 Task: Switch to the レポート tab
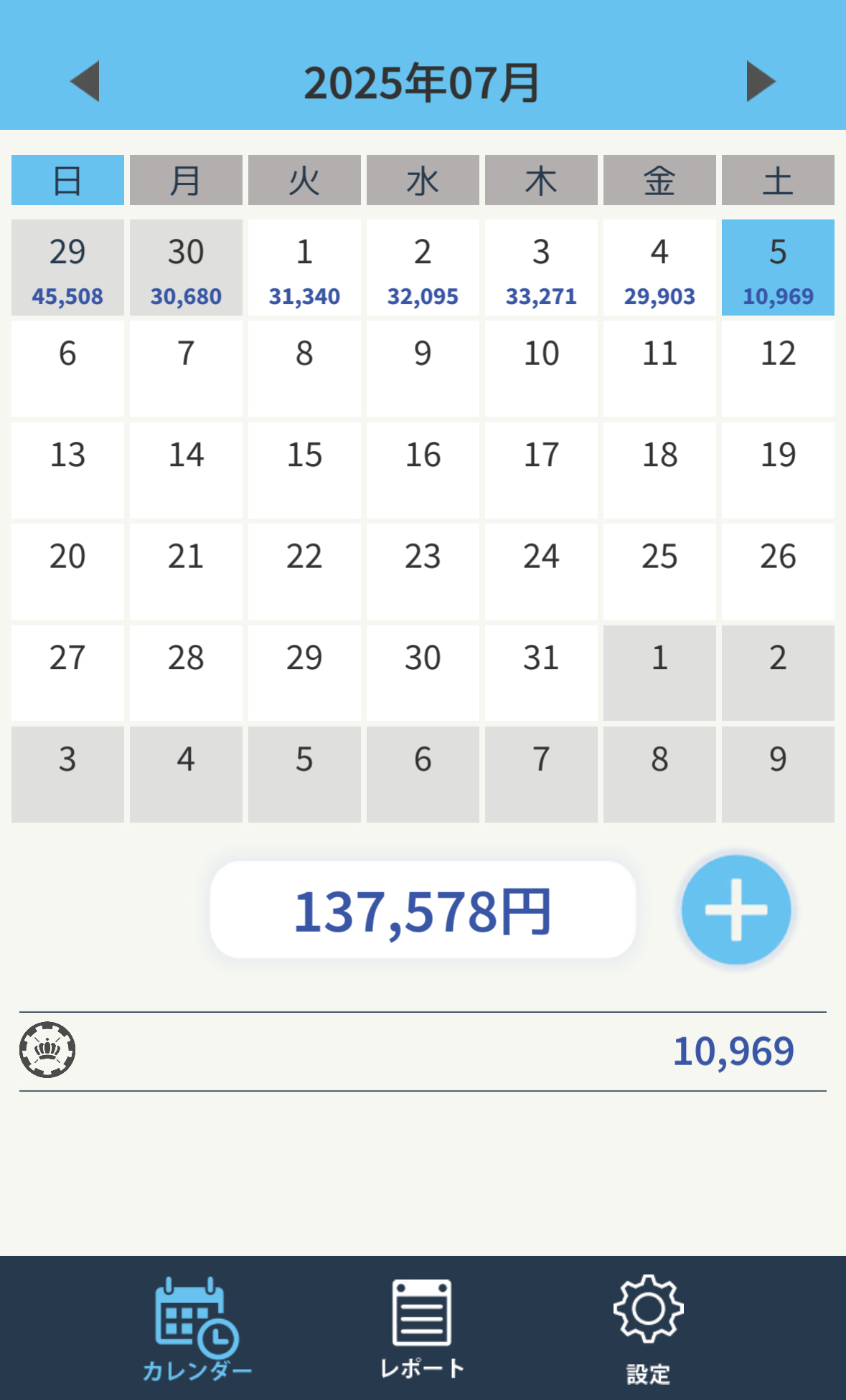click(422, 1329)
